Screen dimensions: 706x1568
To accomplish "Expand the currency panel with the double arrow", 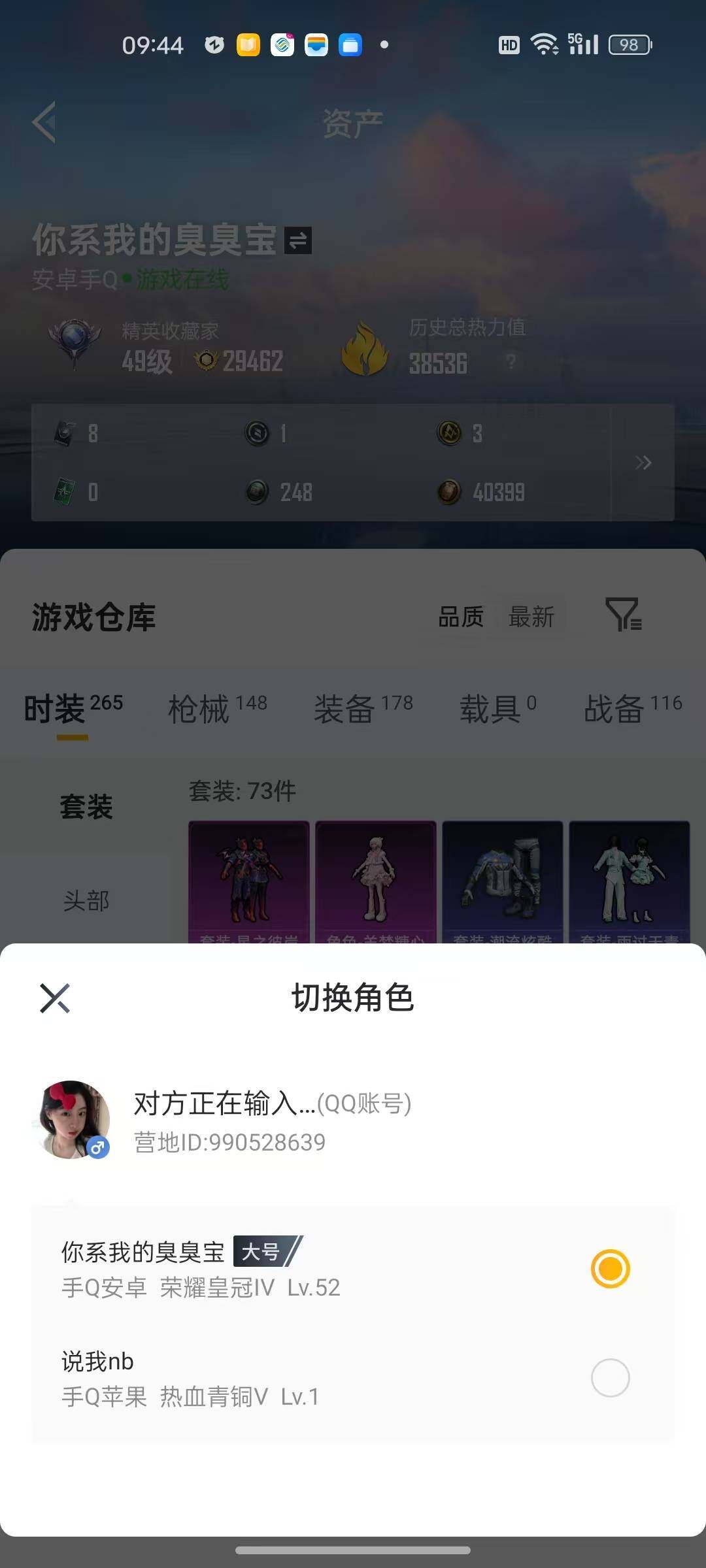I will 643,462.
